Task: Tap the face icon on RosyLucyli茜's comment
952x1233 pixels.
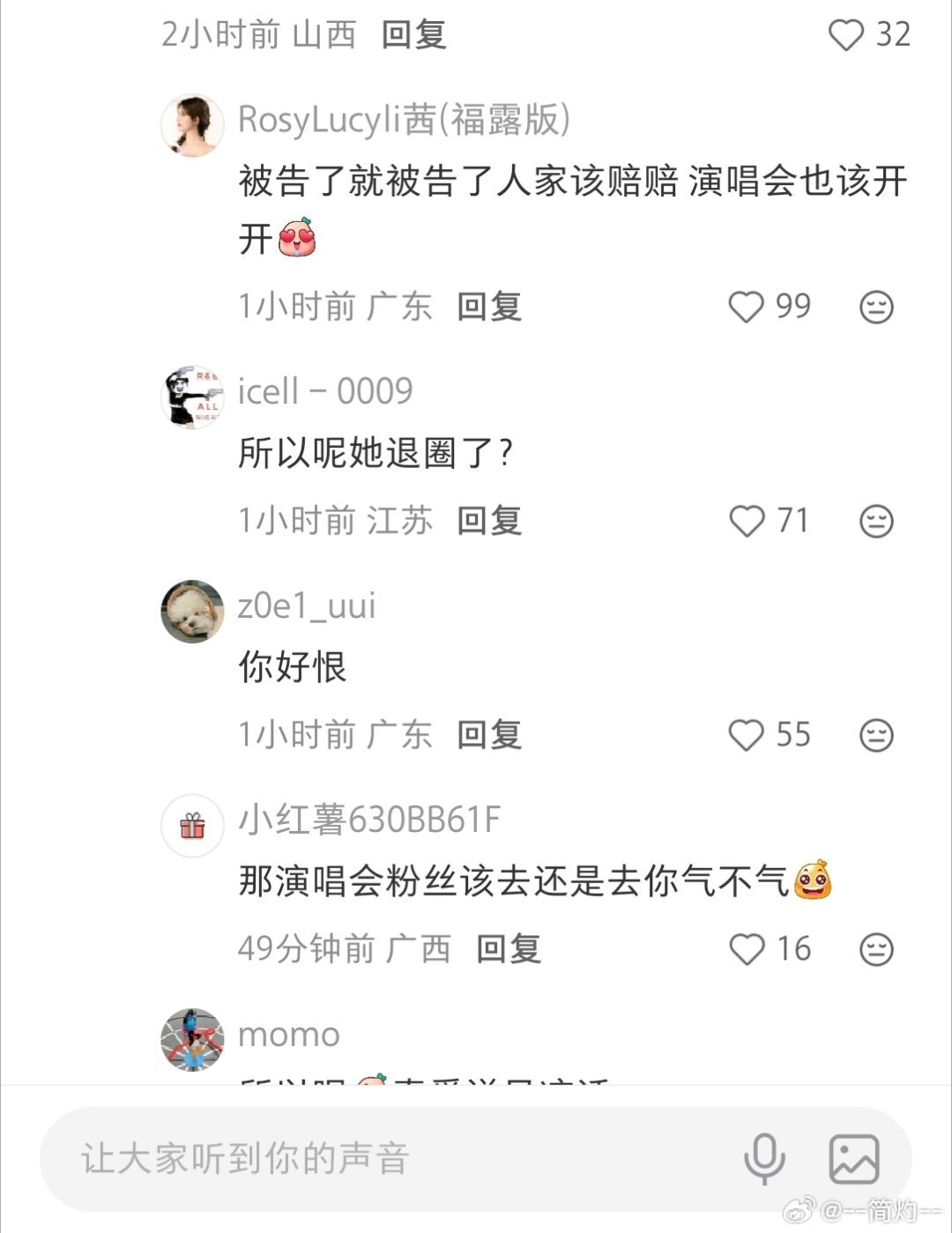Action: 876,307
